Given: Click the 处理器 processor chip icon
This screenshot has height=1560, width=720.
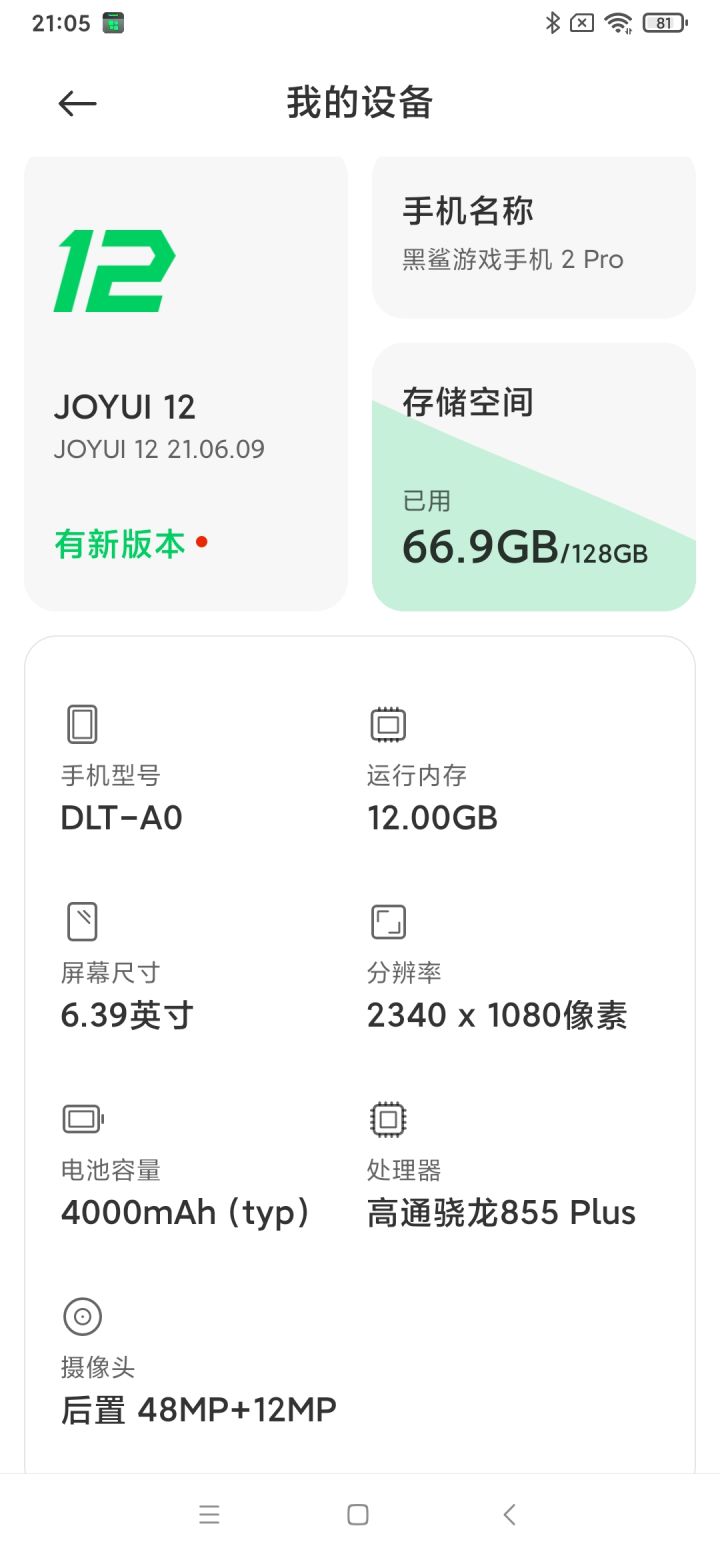Looking at the screenshot, I should [x=386, y=1118].
